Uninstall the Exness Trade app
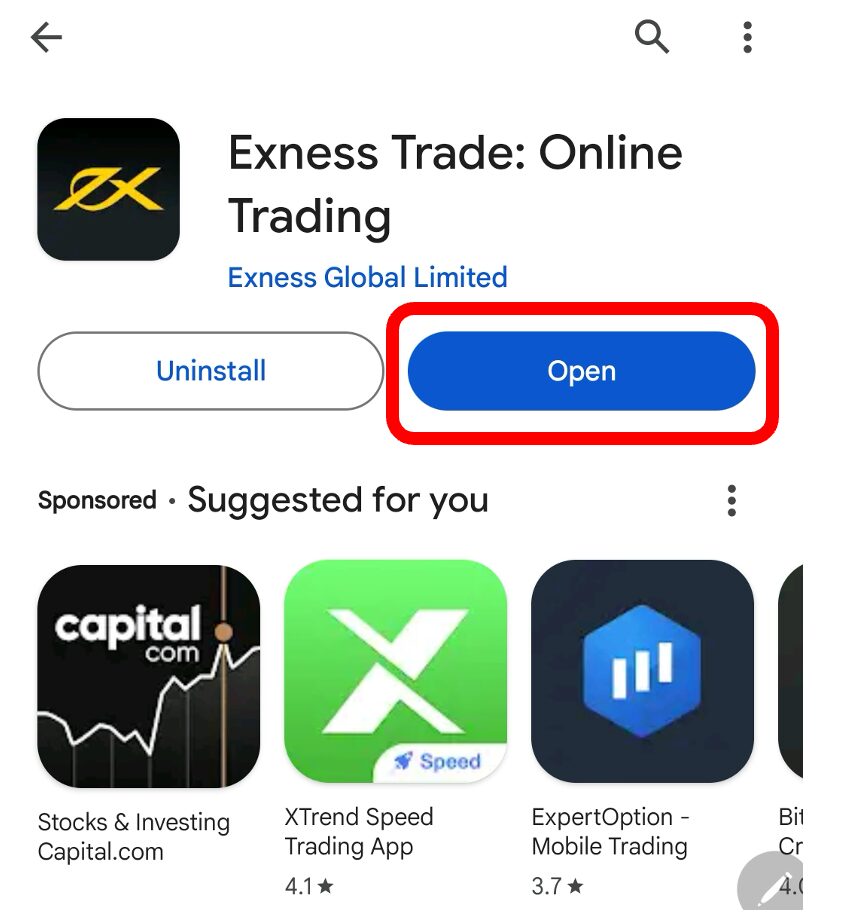 point(211,371)
